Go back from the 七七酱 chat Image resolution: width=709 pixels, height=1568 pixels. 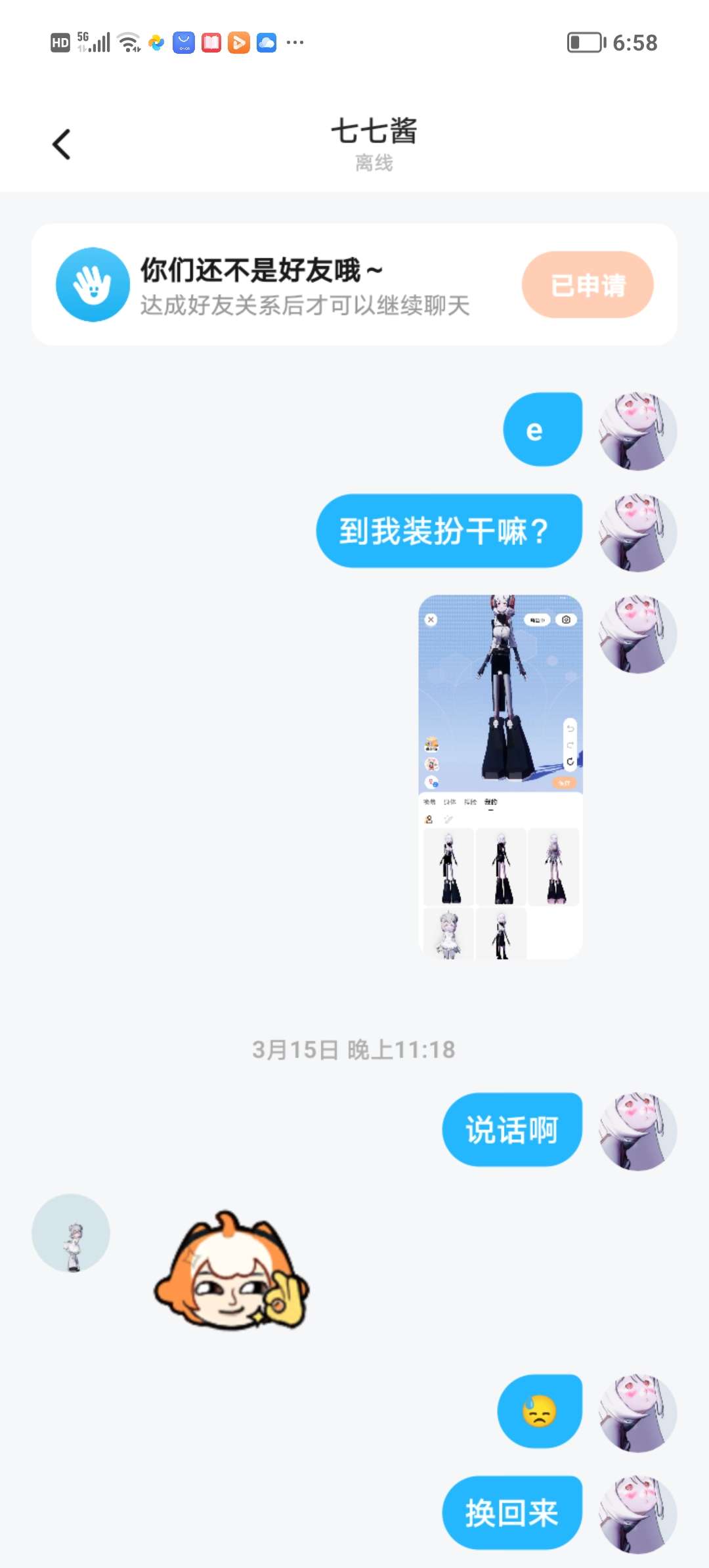(62, 144)
